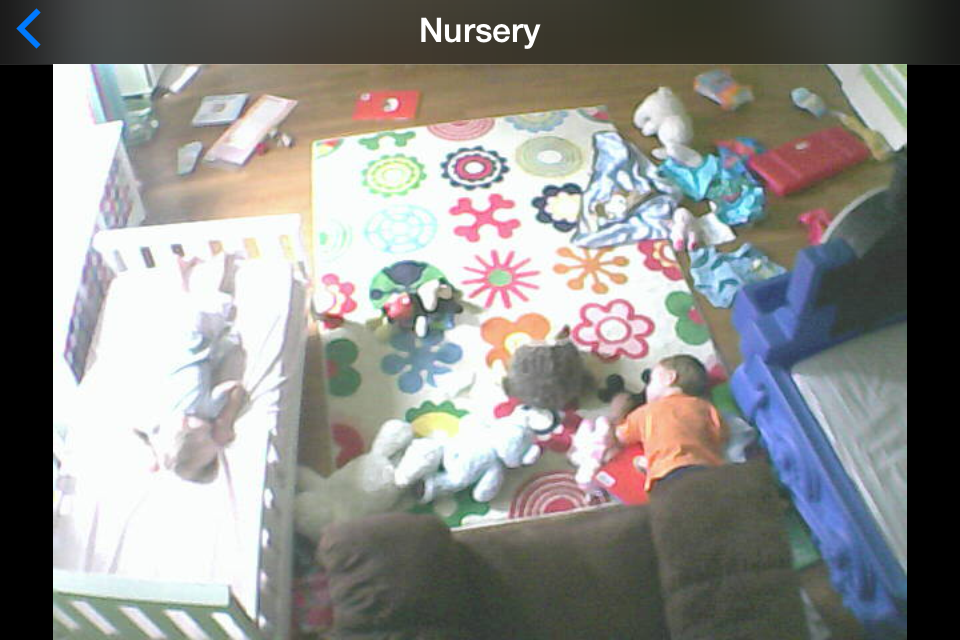Go back from the Nursery camera view
This screenshot has height=640, width=960.
29,30
